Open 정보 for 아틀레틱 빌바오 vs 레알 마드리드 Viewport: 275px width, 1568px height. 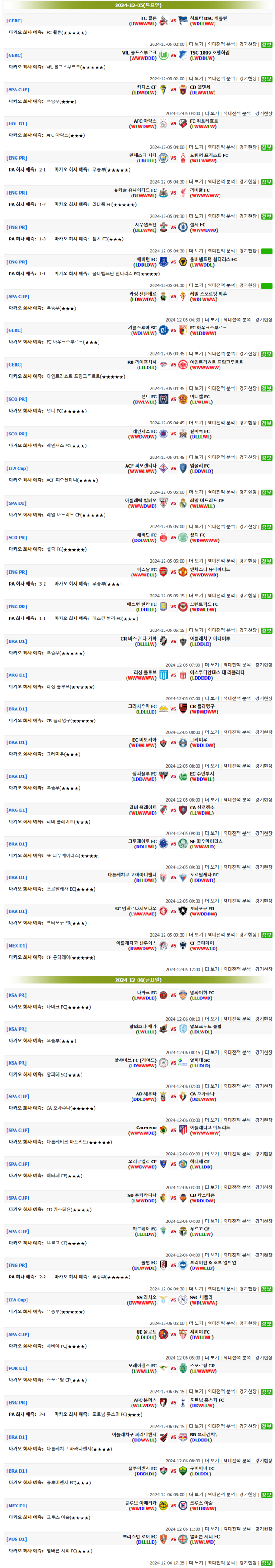click(266, 526)
